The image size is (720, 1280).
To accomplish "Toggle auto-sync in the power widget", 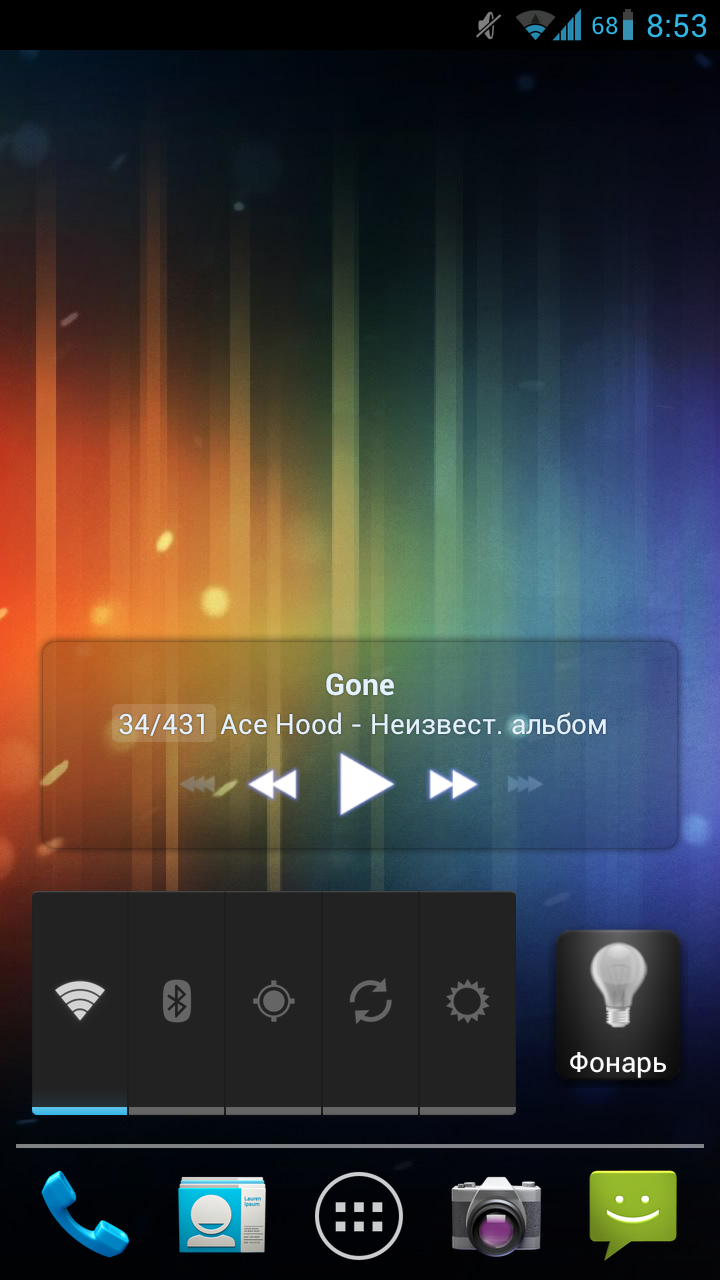I will 370,1002.
